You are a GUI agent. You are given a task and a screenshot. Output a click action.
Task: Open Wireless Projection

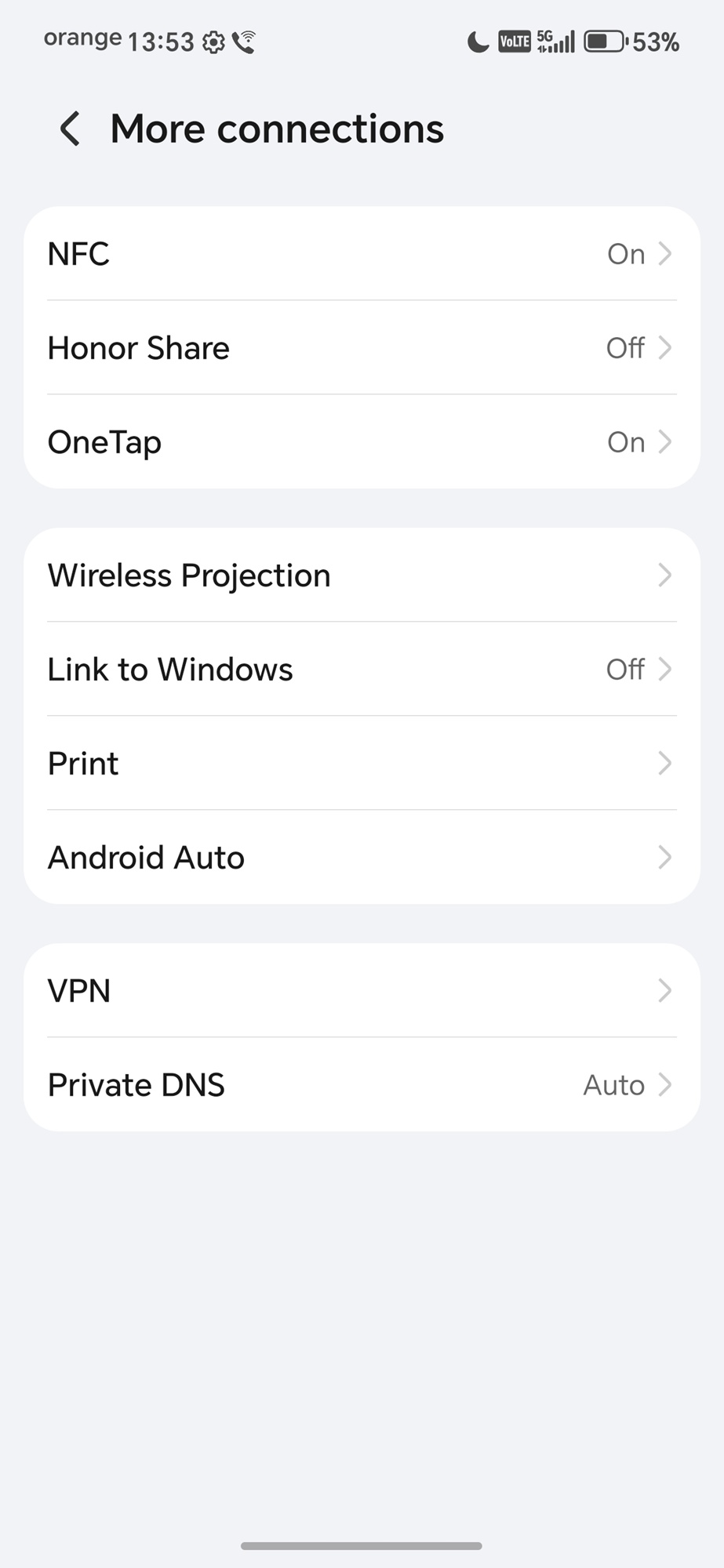tap(361, 575)
